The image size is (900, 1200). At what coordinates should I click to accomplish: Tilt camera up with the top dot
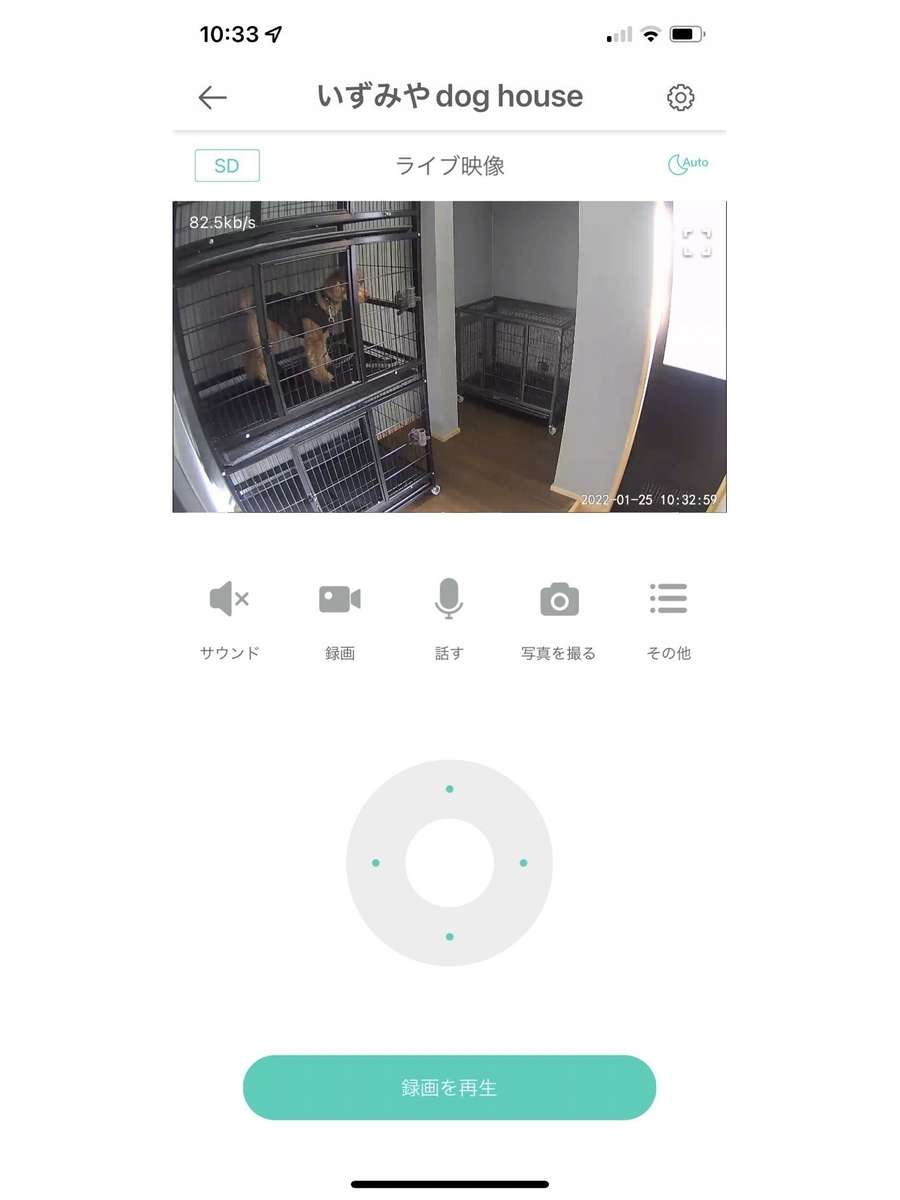[449, 789]
